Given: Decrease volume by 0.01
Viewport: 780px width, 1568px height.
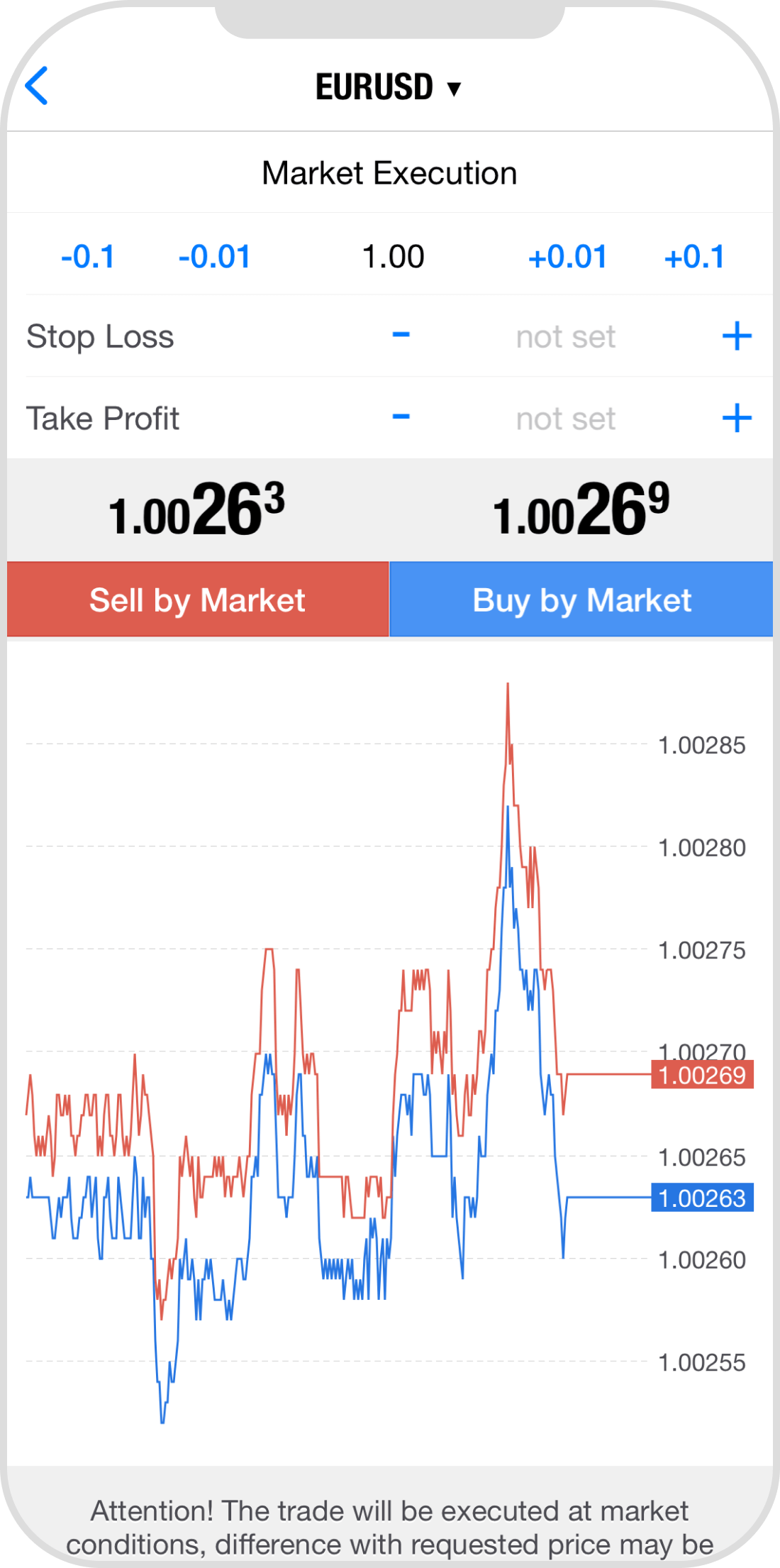Looking at the screenshot, I should click(x=215, y=257).
